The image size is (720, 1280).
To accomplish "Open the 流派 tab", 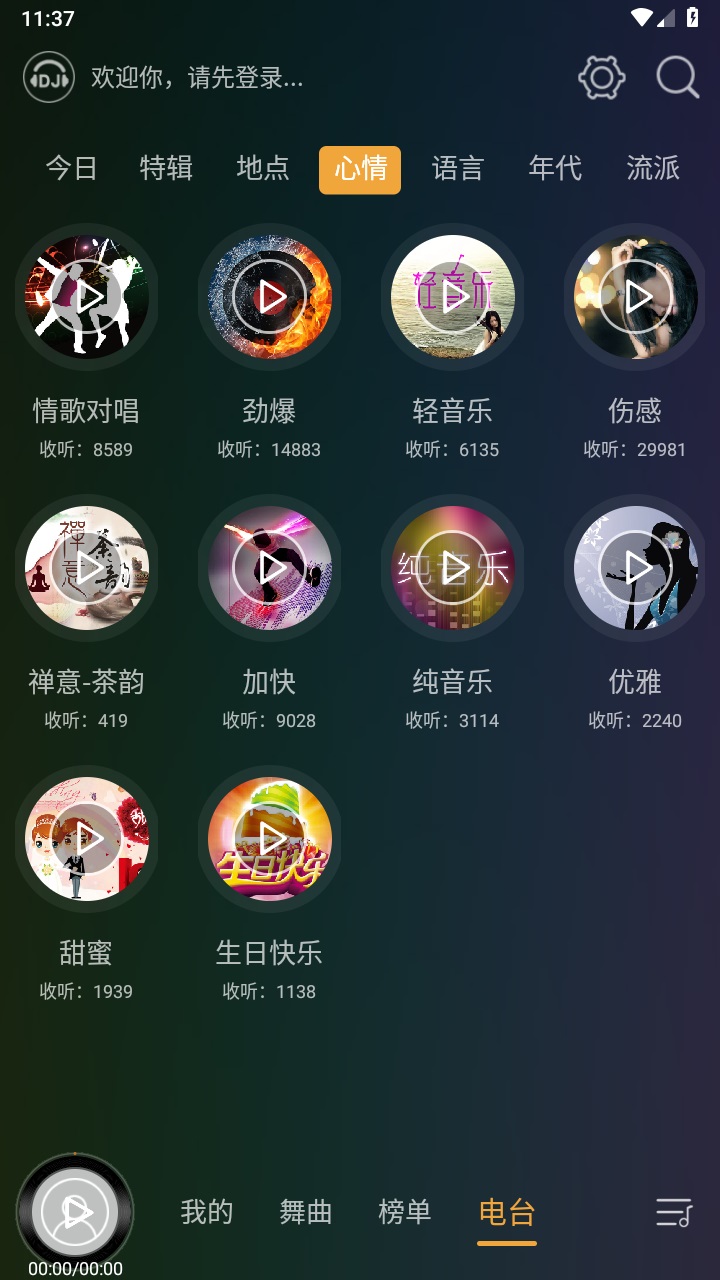I will click(653, 168).
